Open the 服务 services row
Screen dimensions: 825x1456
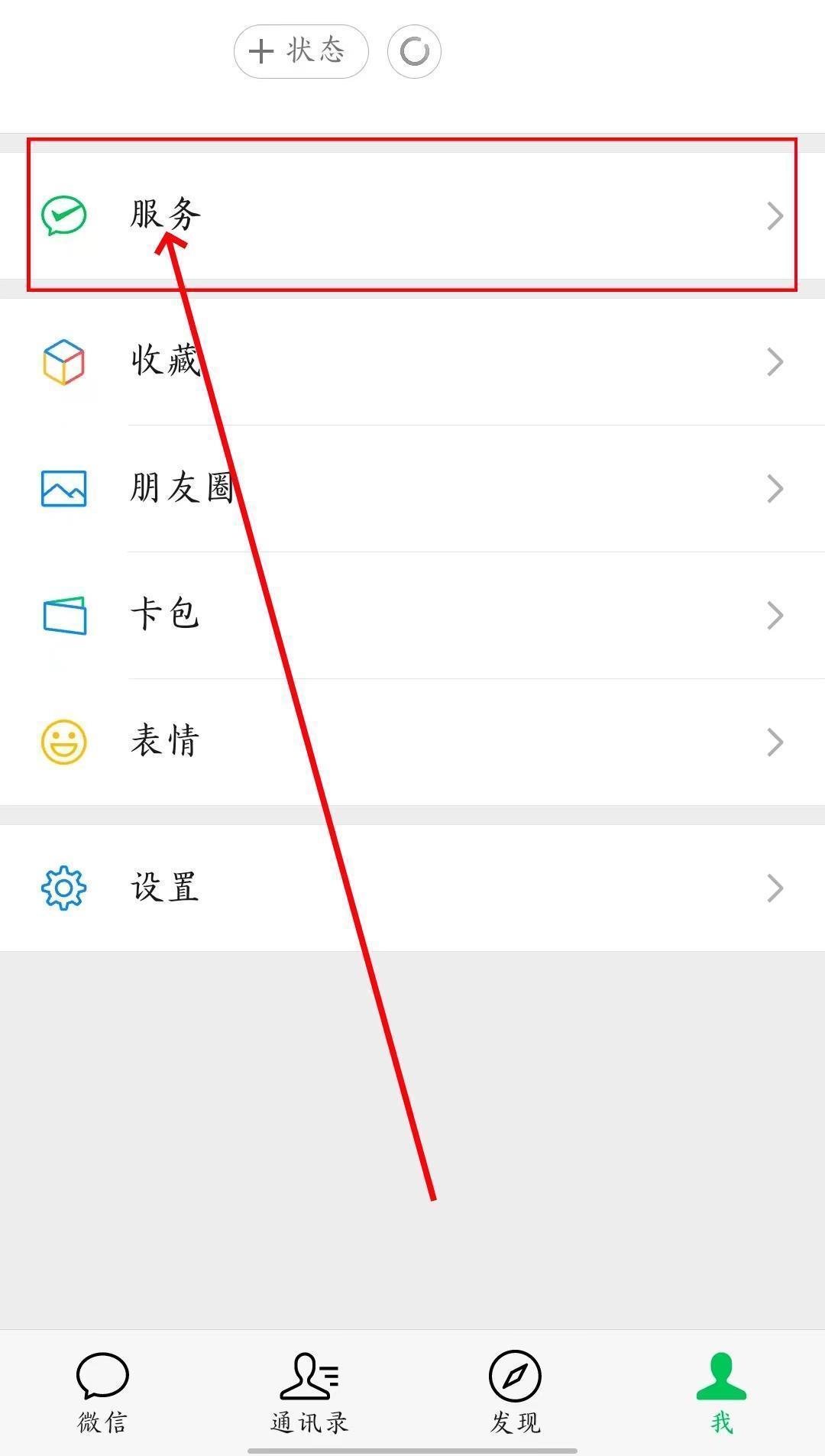pos(412,215)
